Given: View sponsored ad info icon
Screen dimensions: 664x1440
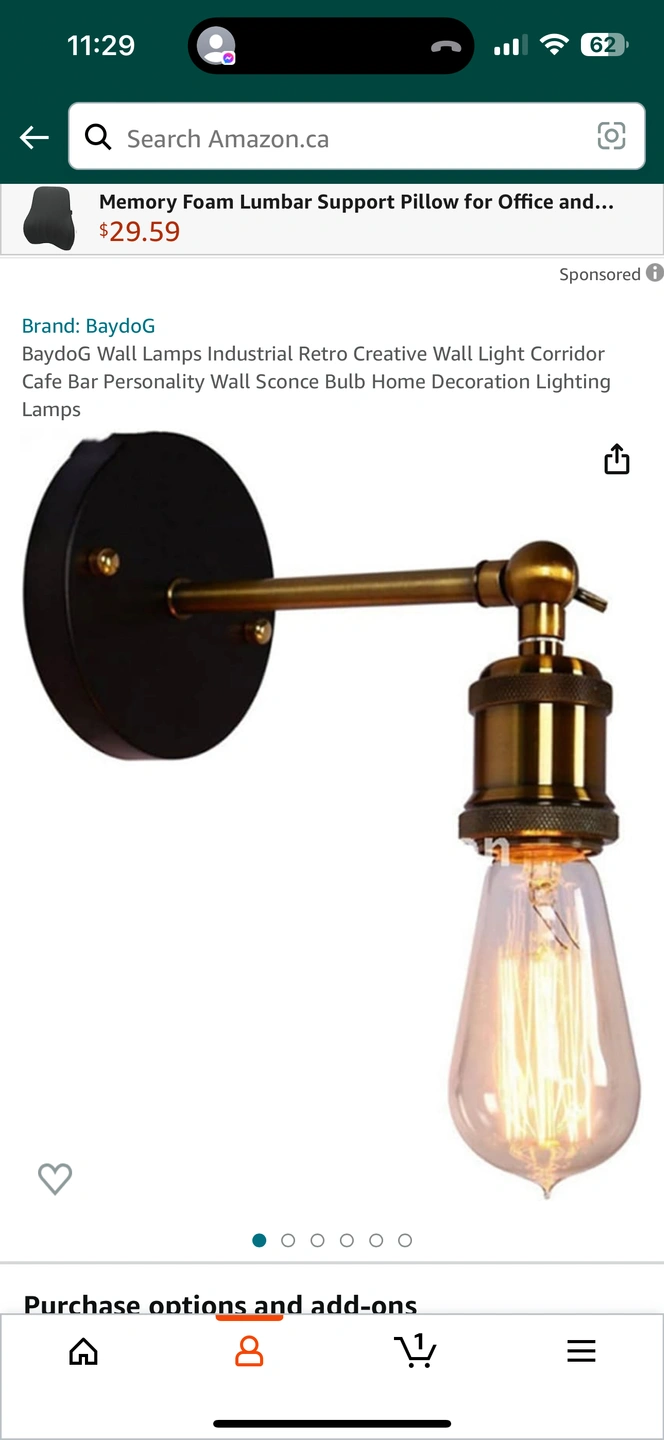Looking at the screenshot, I should [x=654, y=273].
